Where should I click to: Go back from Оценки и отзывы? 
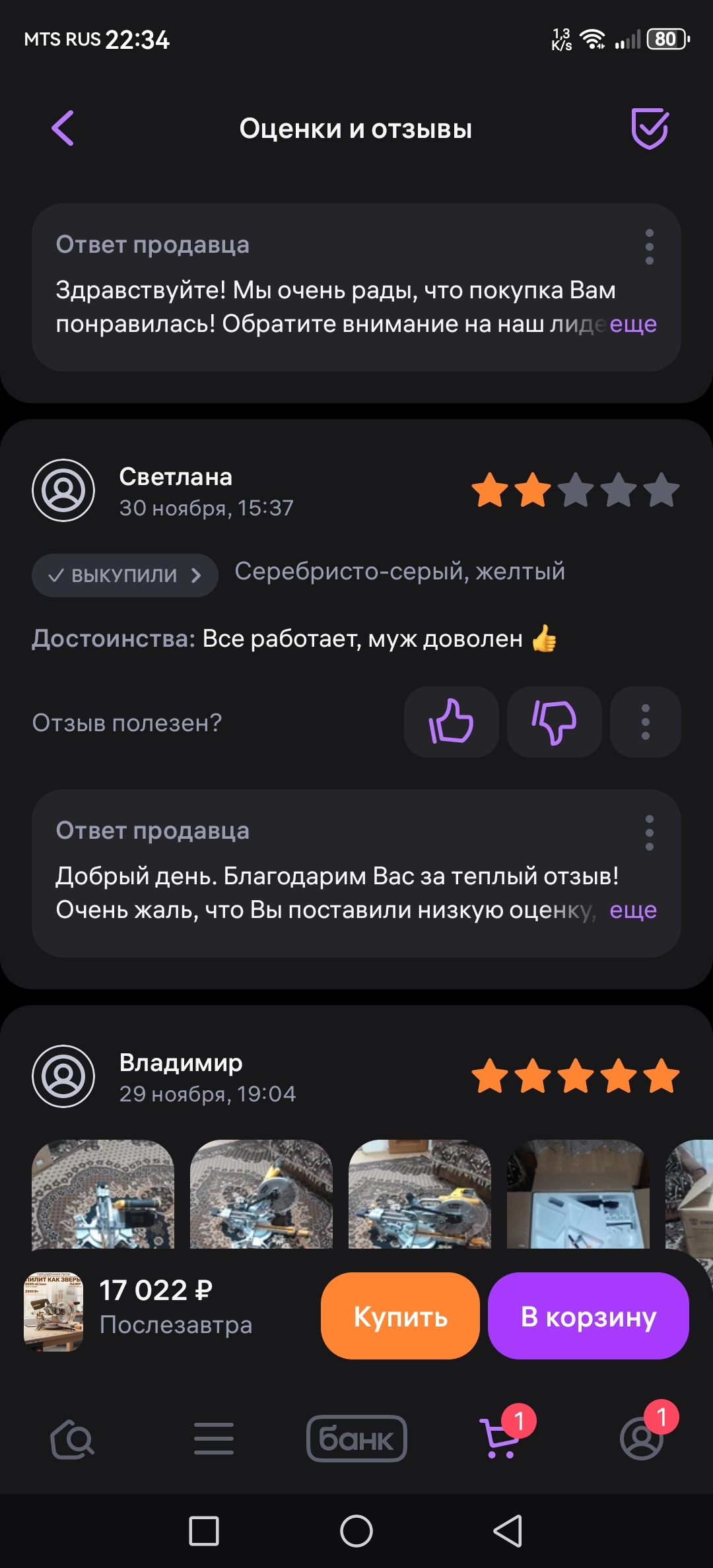(63, 128)
